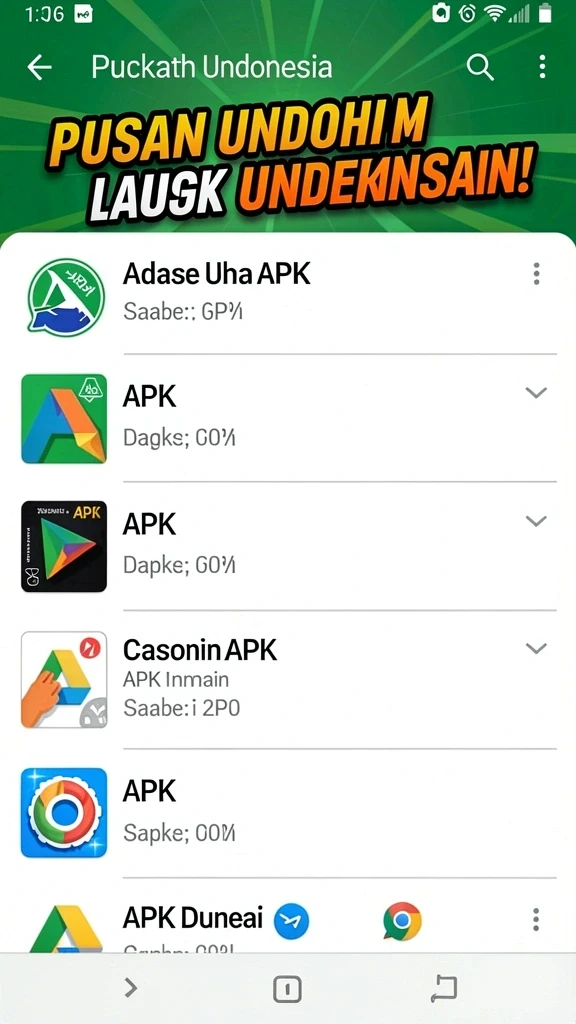Open the APK row labeled Sapke
Viewport: 576px width, 1024px height.
[288, 813]
